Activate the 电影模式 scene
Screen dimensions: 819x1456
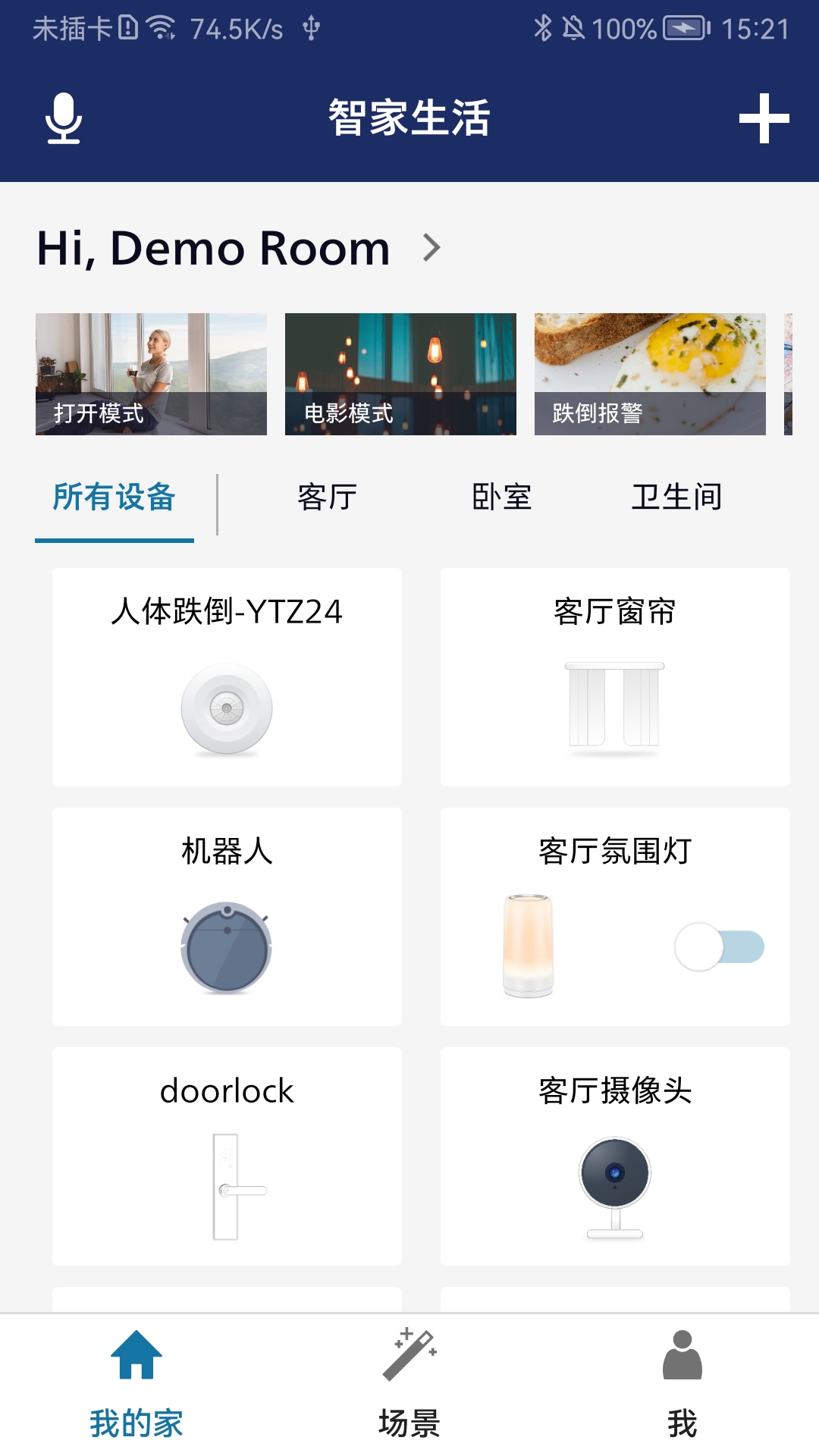[400, 374]
